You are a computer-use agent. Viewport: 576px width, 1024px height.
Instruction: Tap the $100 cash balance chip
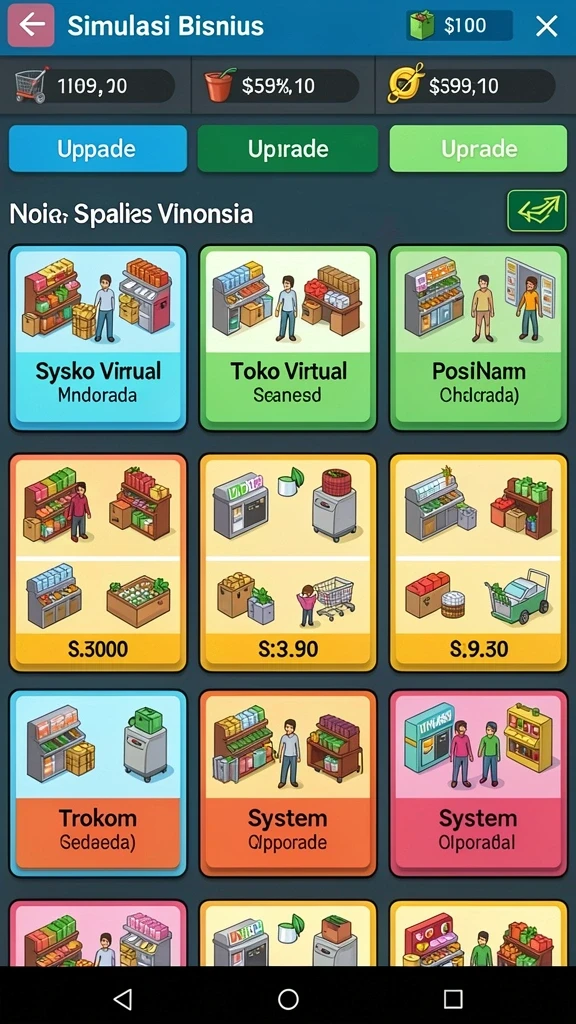(459, 25)
